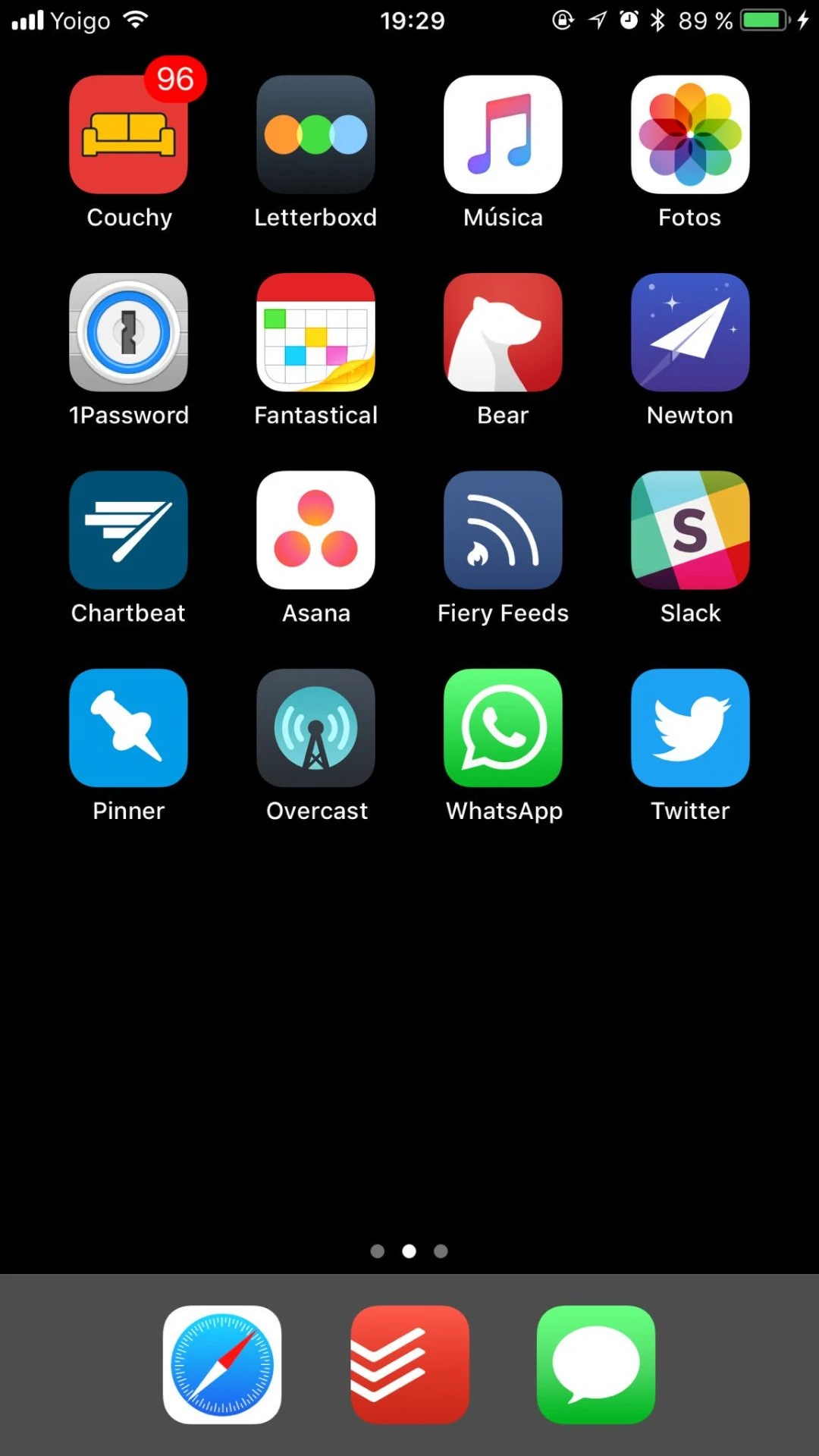The width and height of the screenshot is (819, 1456).
Task: Open the Bear notes app
Action: [503, 333]
